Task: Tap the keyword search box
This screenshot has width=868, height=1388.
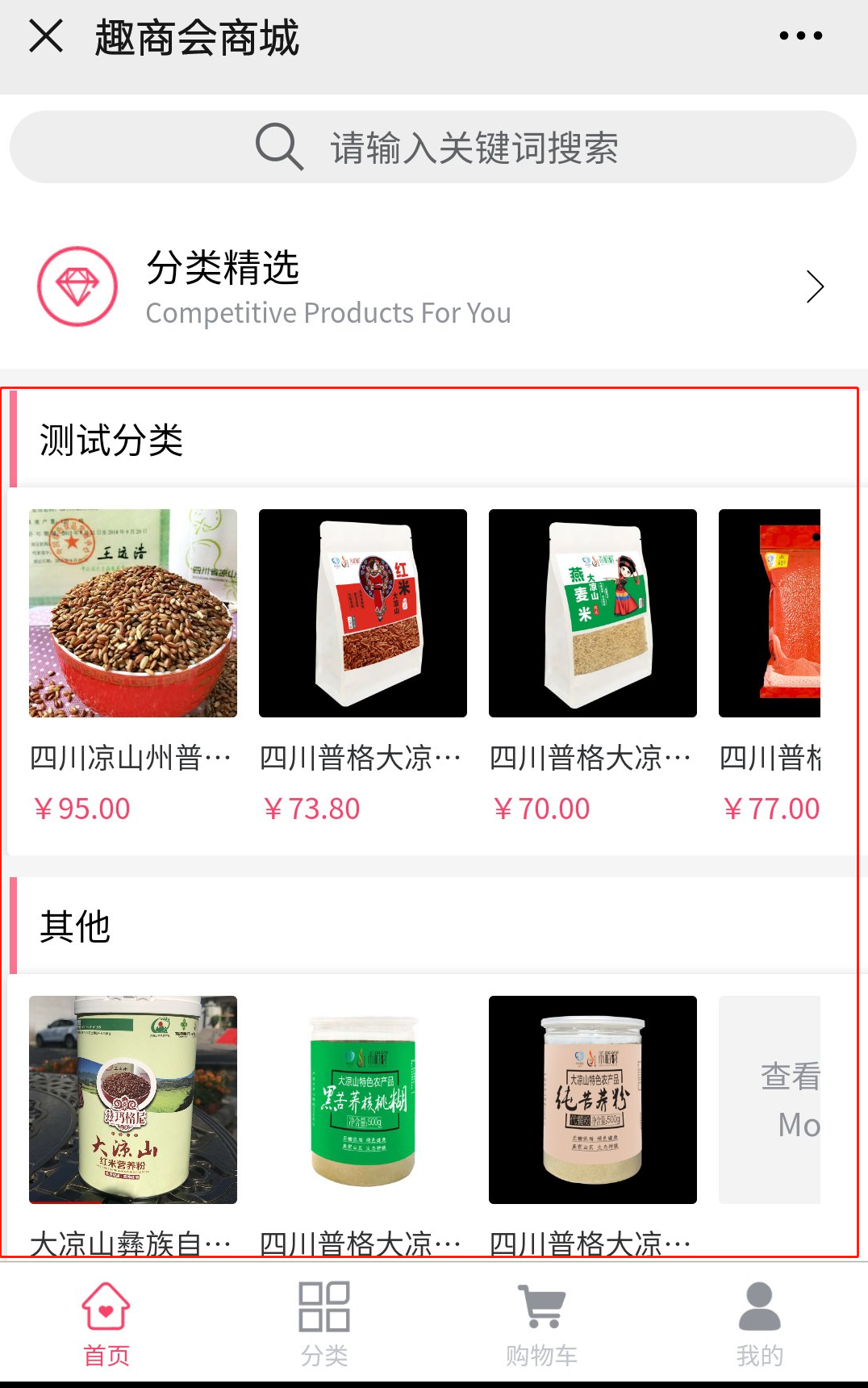Action: point(433,148)
